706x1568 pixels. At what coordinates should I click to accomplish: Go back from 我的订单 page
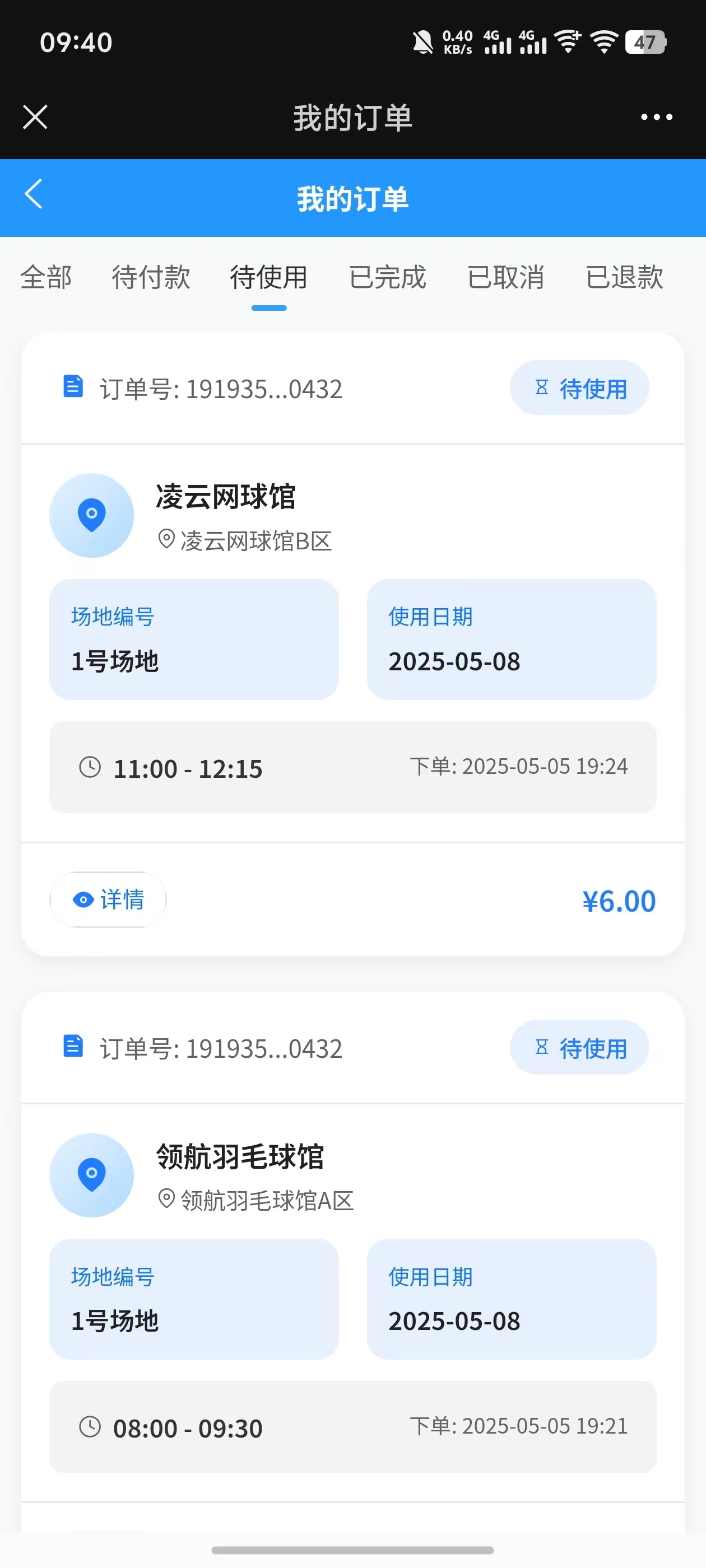(x=34, y=194)
